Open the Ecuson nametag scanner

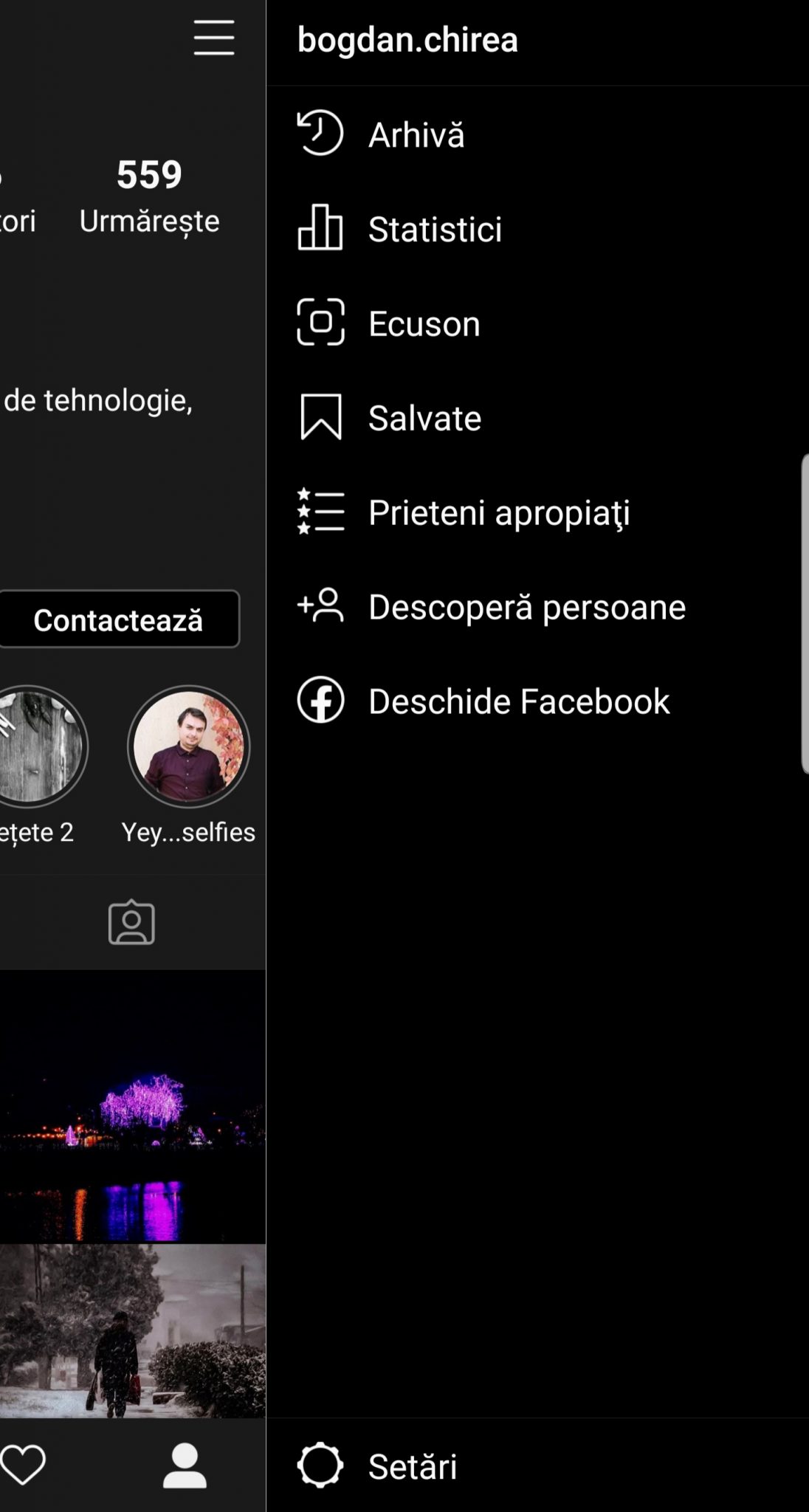320,323
